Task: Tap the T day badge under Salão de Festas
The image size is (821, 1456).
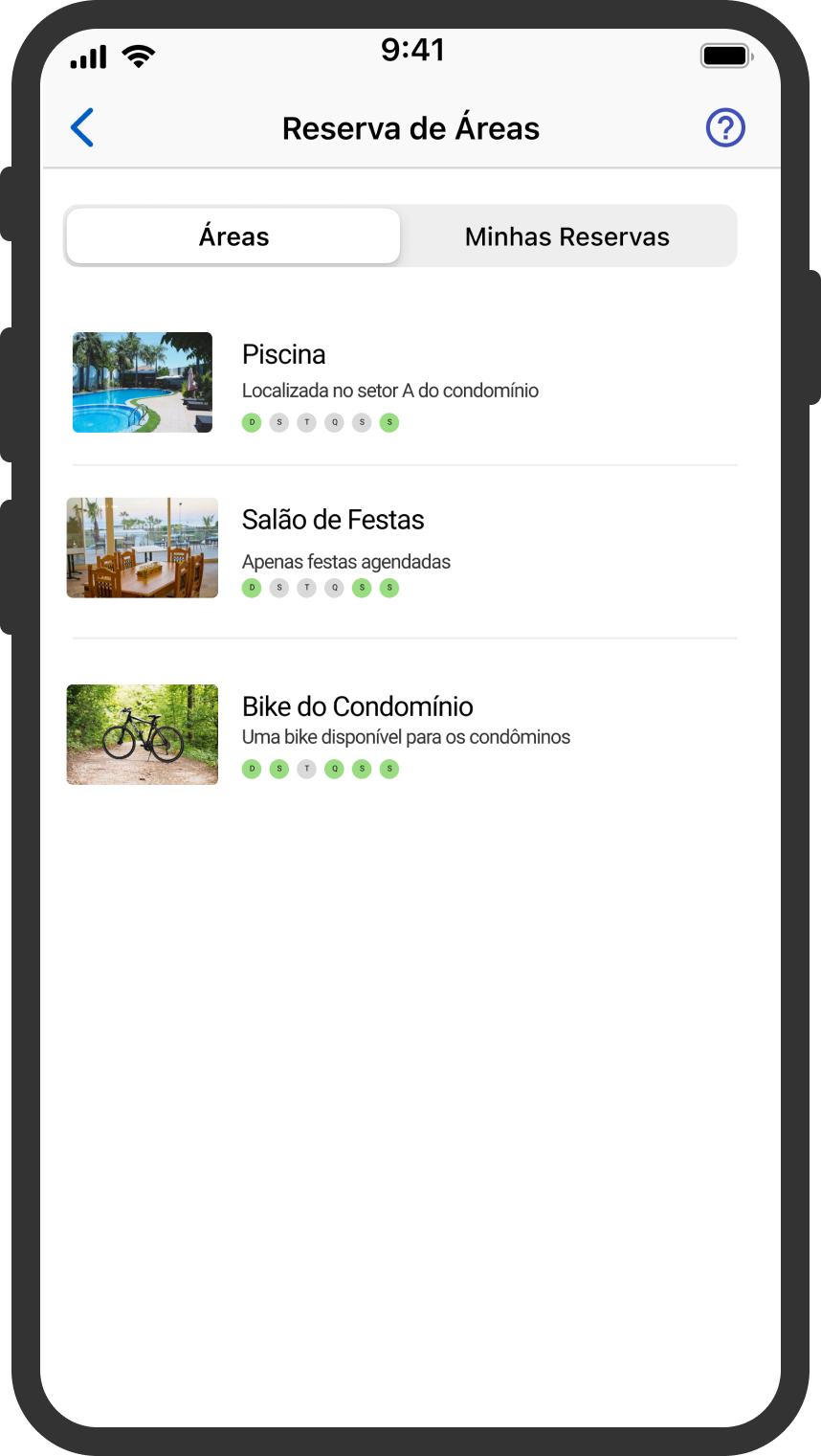Action: 306,588
